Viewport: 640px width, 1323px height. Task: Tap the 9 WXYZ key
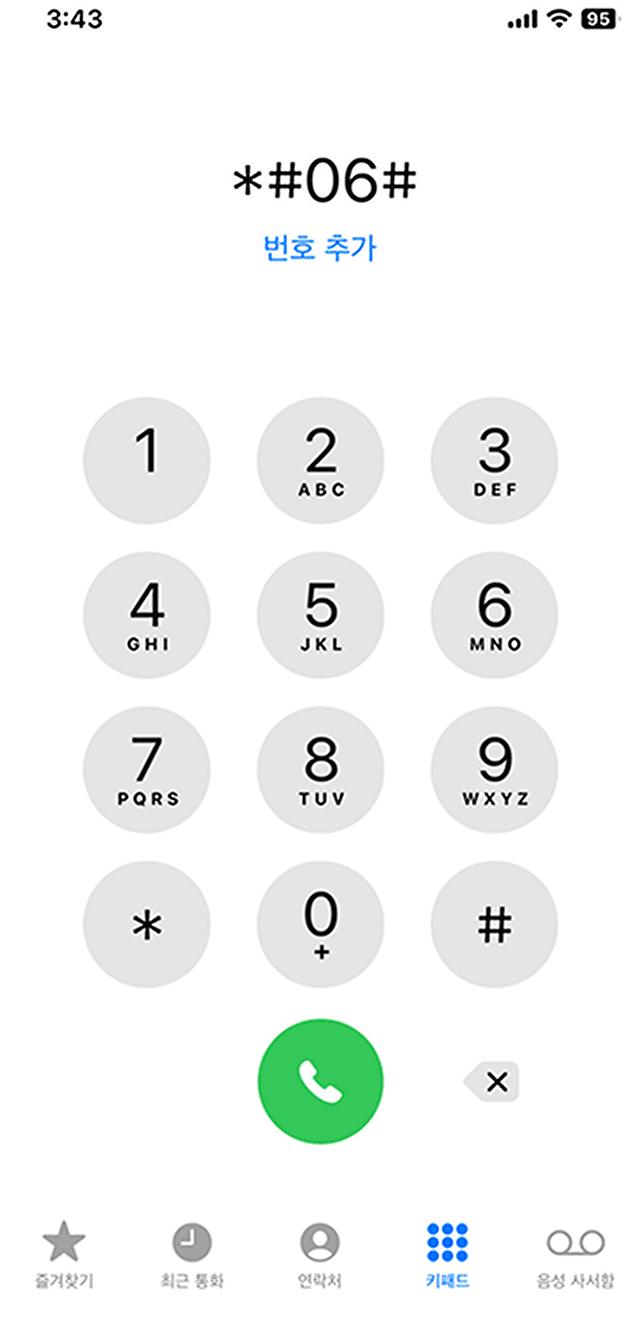[494, 769]
